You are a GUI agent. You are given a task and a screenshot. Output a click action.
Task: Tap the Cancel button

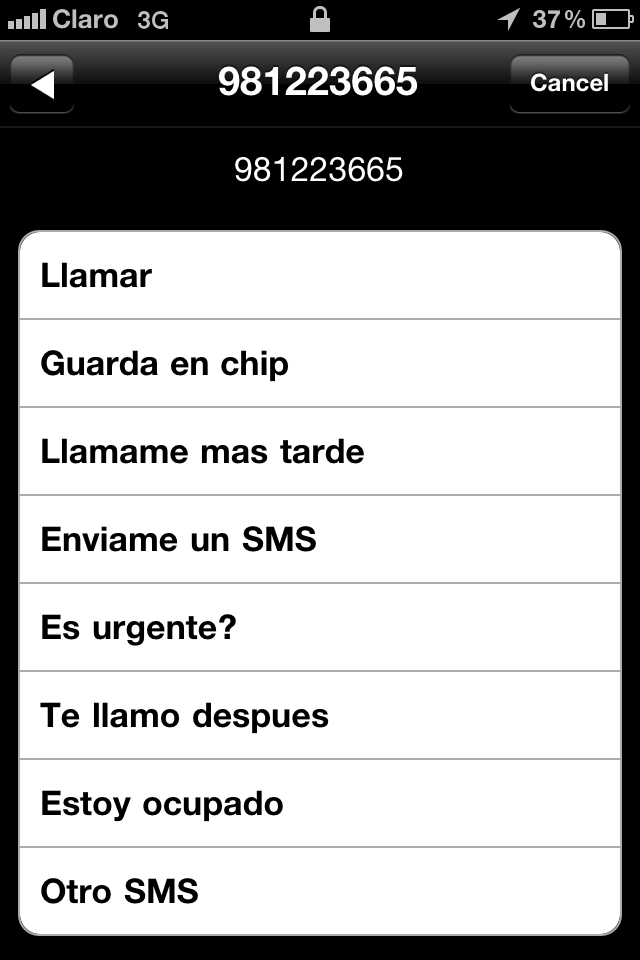coord(570,84)
